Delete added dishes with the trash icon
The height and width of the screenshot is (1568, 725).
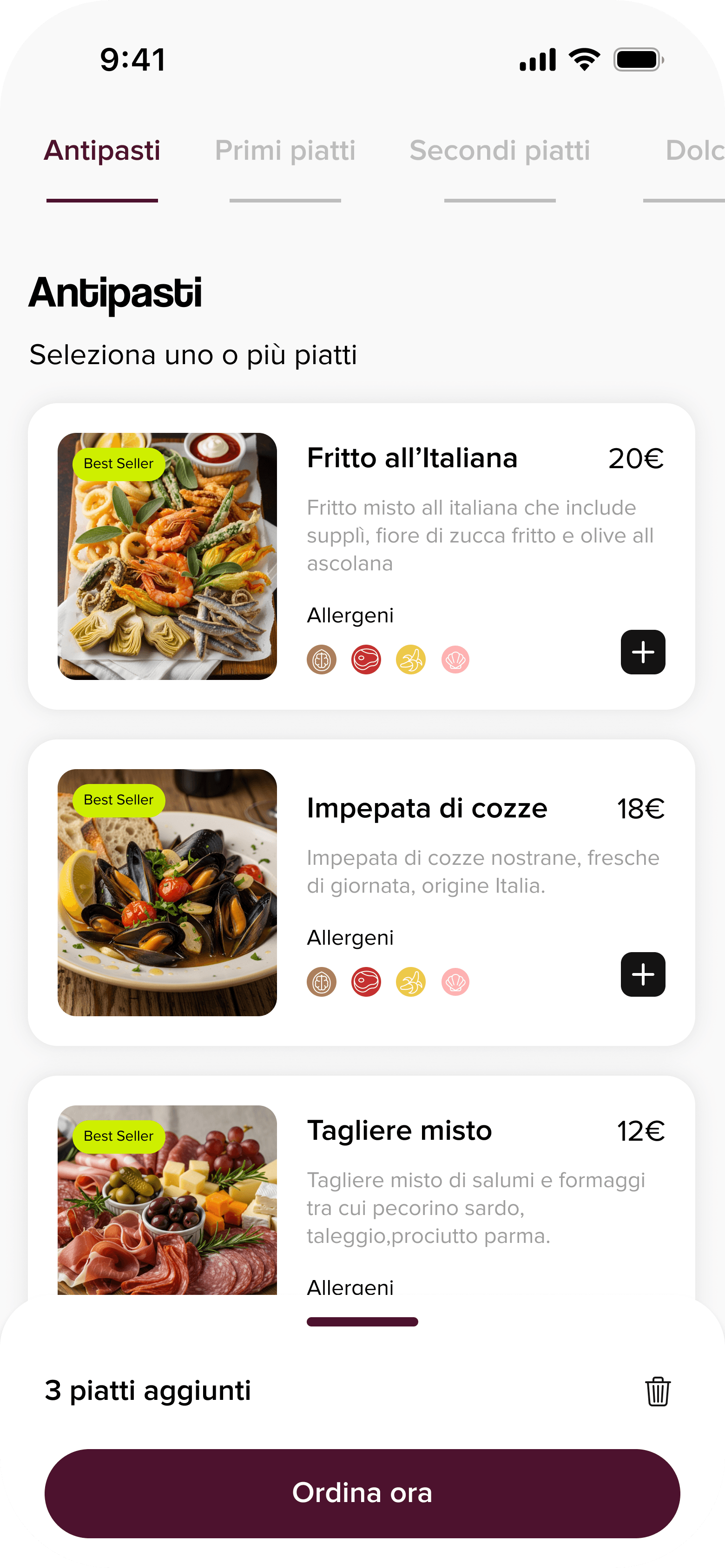coord(657,1391)
